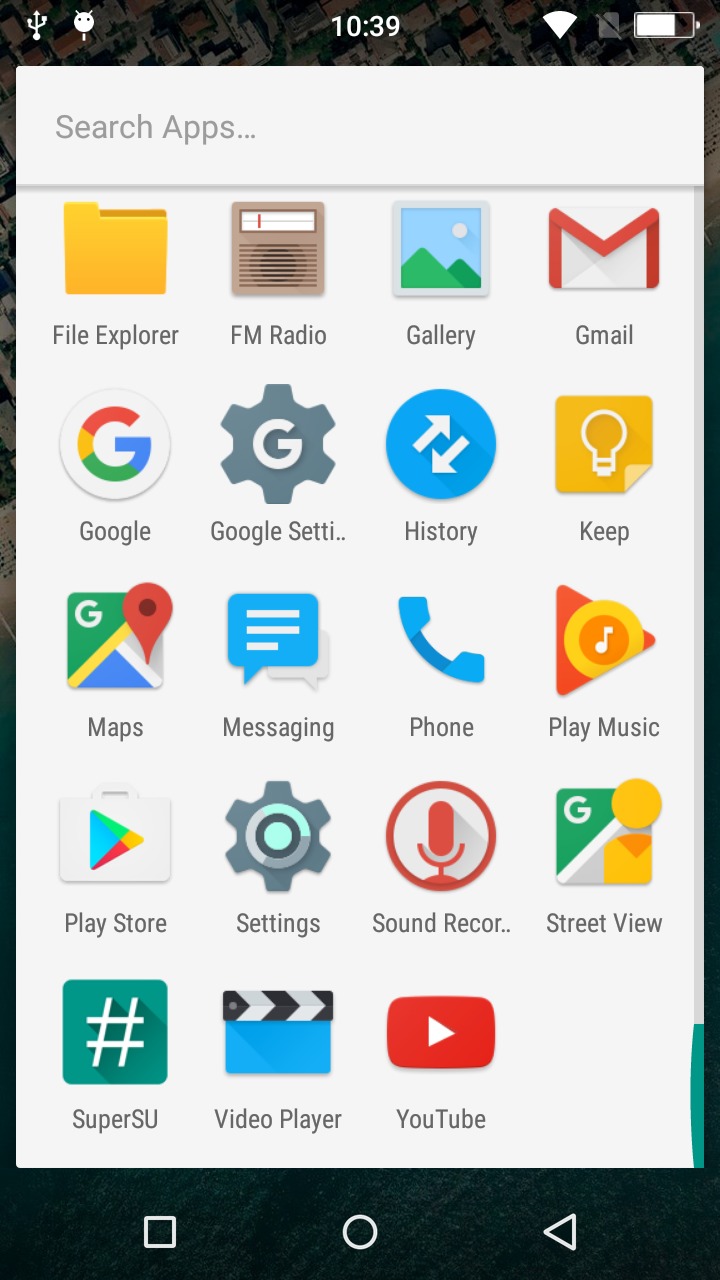Open YouTube
Viewport: 720px width, 1280px height.
(441, 1032)
